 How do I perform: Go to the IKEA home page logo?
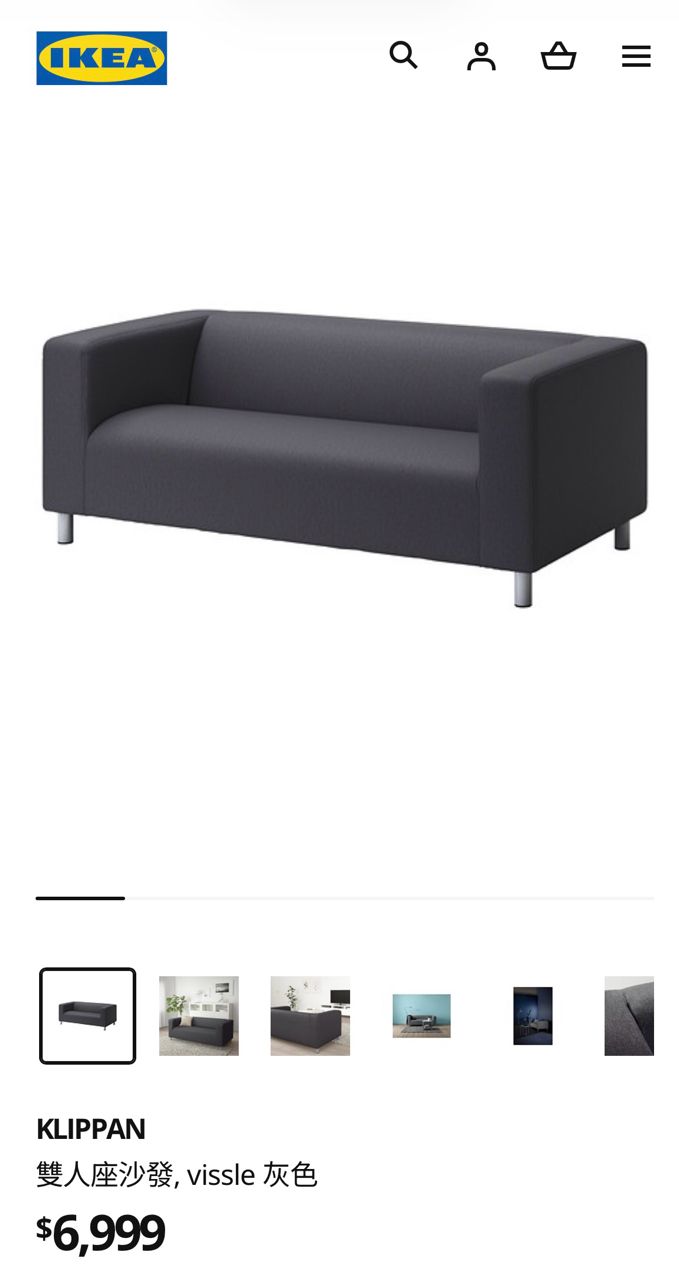point(102,58)
